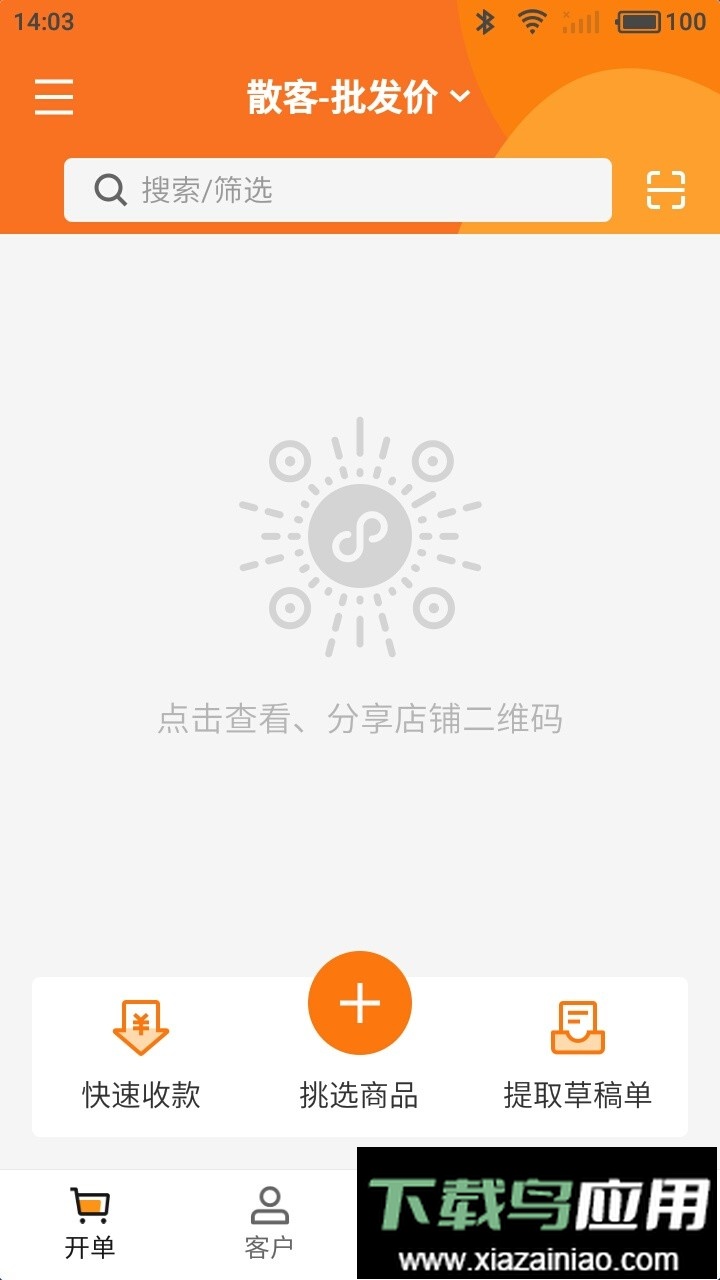The height and width of the screenshot is (1280, 720).
Task: Open the 提取草稿单 draft order icon
Action: (580, 1027)
